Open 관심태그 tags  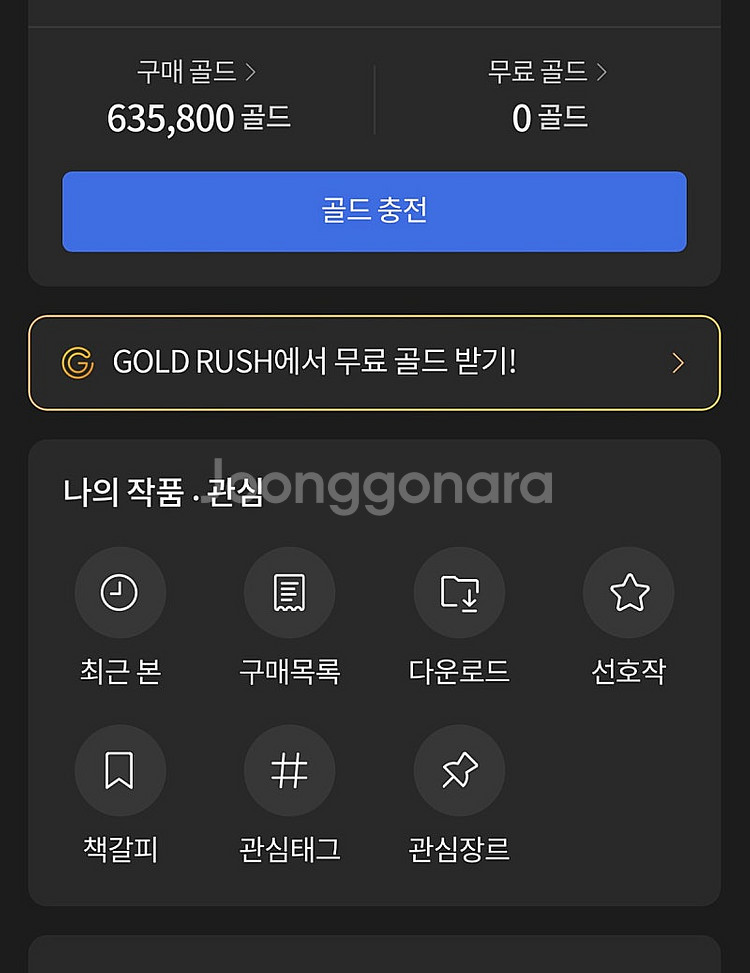tap(289, 771)
